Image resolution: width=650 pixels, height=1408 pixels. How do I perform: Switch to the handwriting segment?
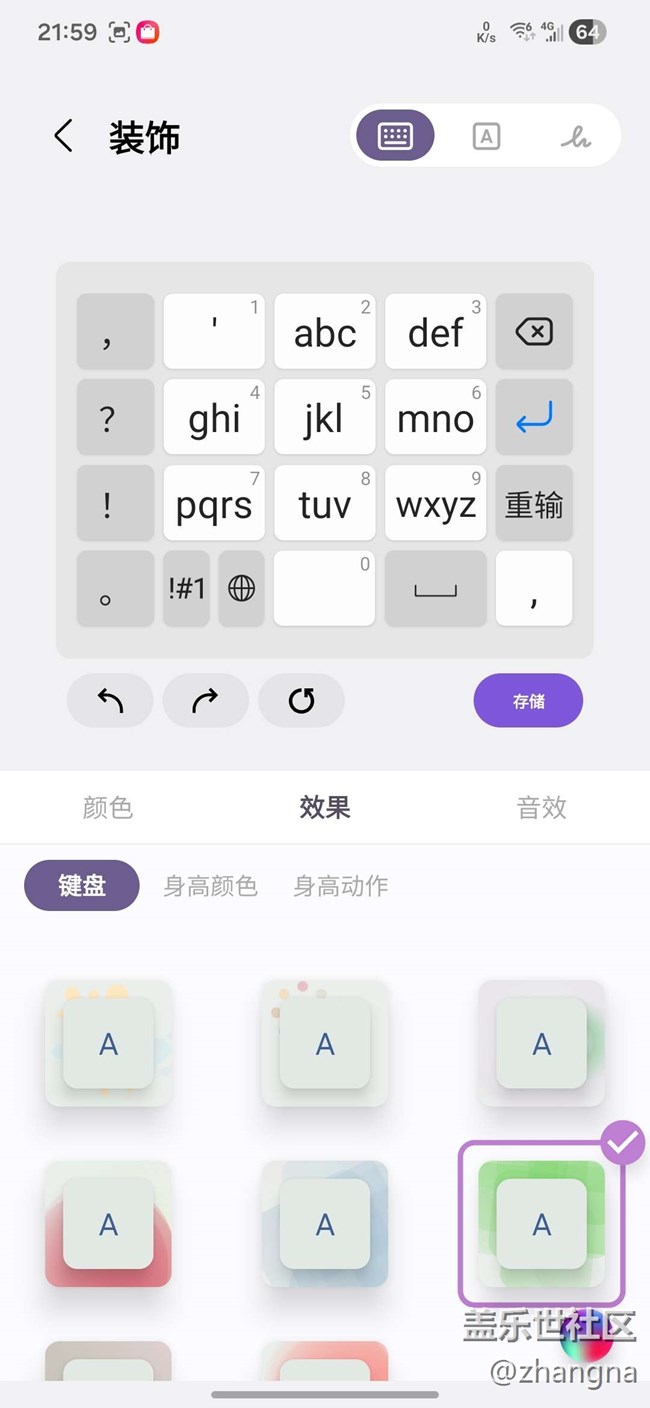[575, 136]
